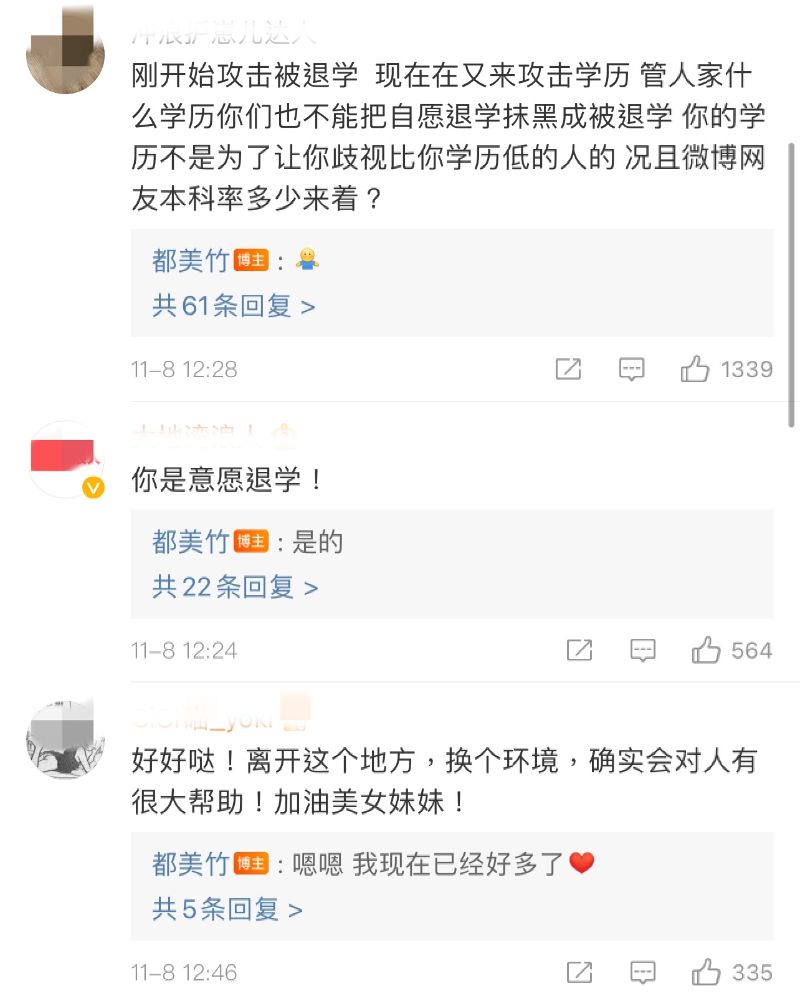
Task: Repost the comment posted 11-8 12:24
Action: point(579,651)
